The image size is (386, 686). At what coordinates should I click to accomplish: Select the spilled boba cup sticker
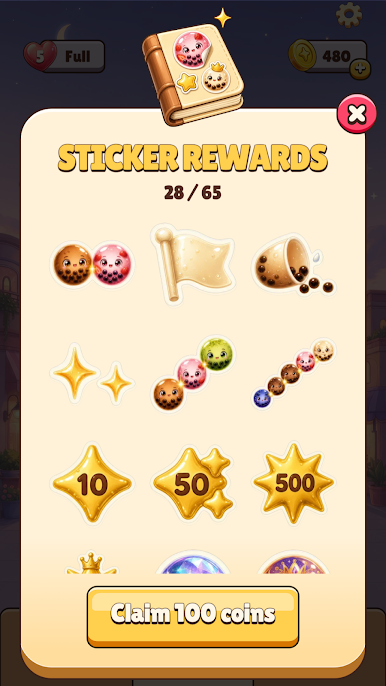tap(293, 264)
